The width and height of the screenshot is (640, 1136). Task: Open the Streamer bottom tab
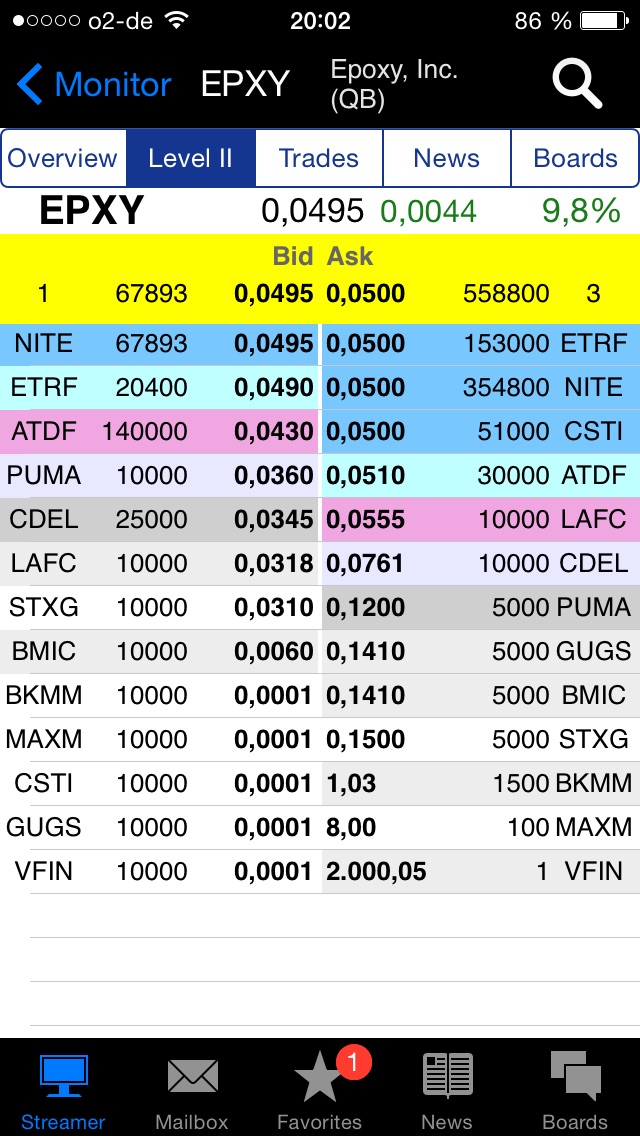[63, 1090]
